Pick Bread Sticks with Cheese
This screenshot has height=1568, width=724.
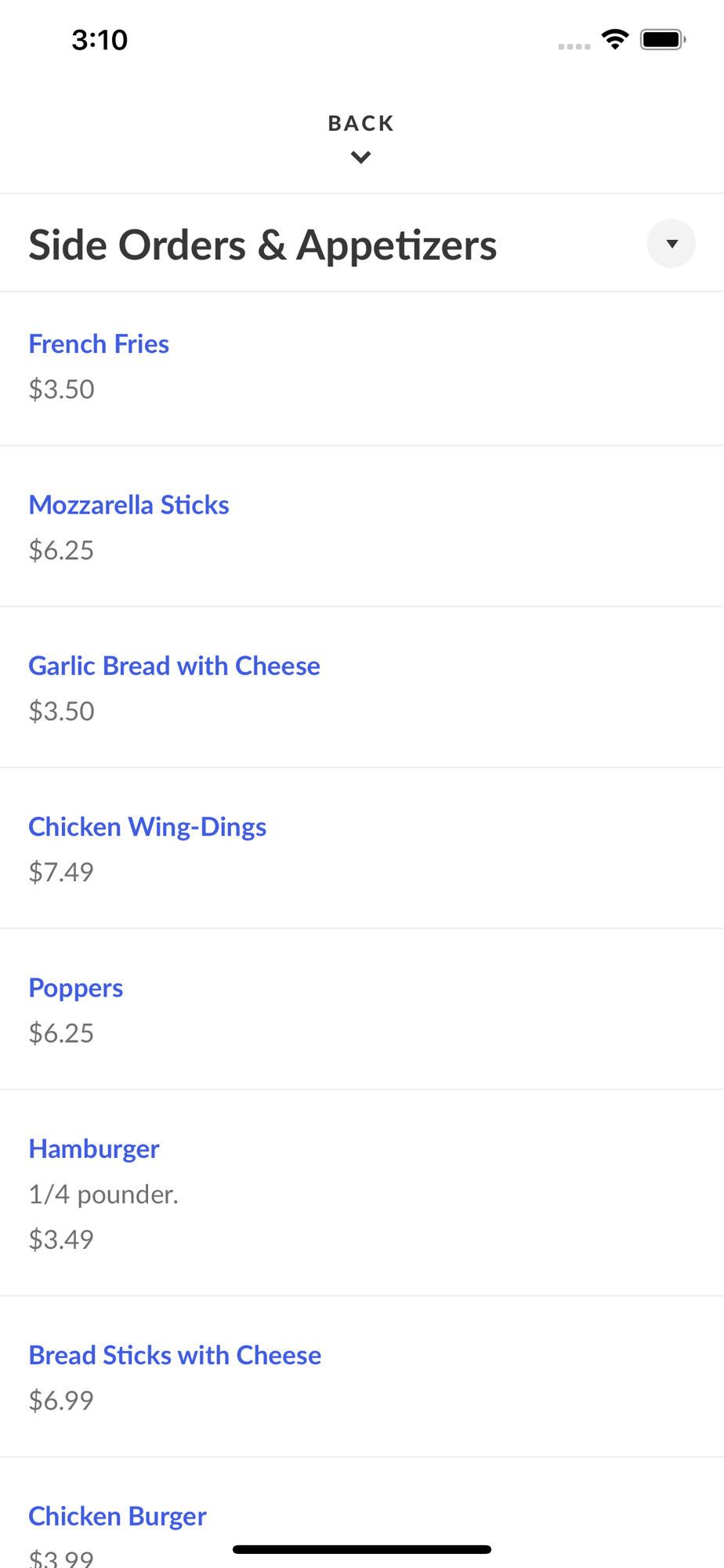tap(175, 1356)
